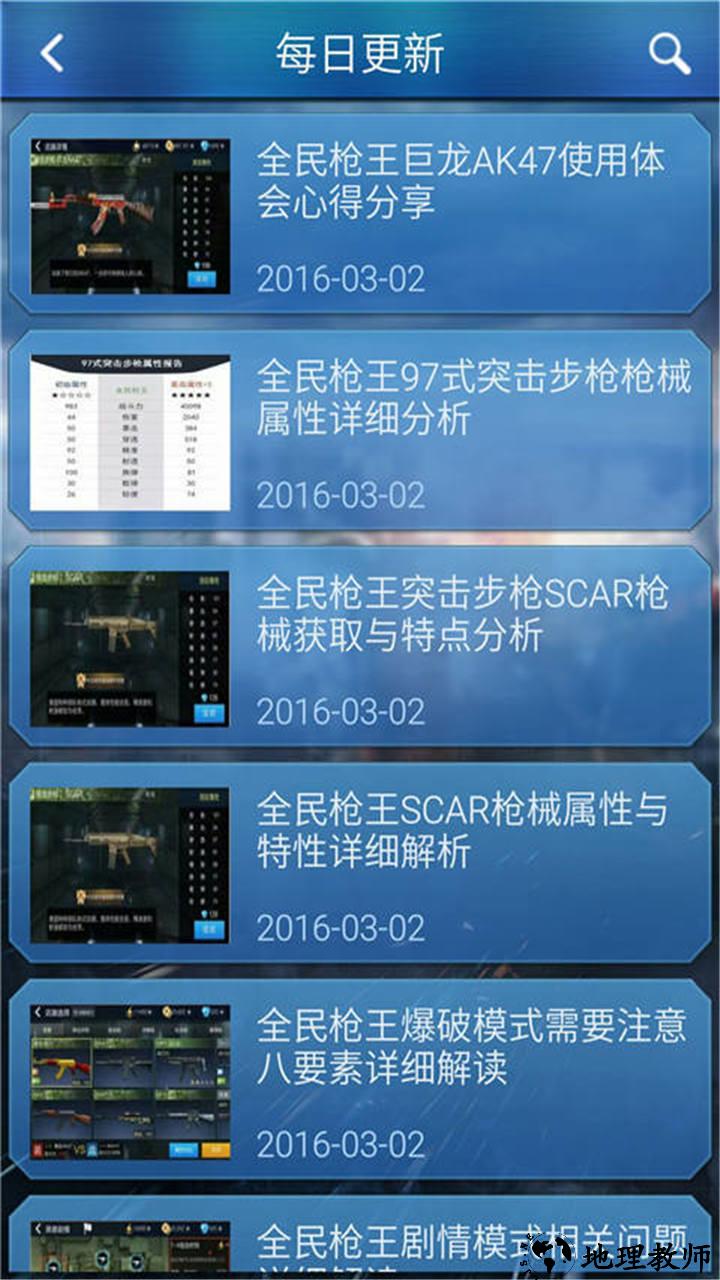View the SCAR枪械属性与特性详细解析 article

[462, 830]
